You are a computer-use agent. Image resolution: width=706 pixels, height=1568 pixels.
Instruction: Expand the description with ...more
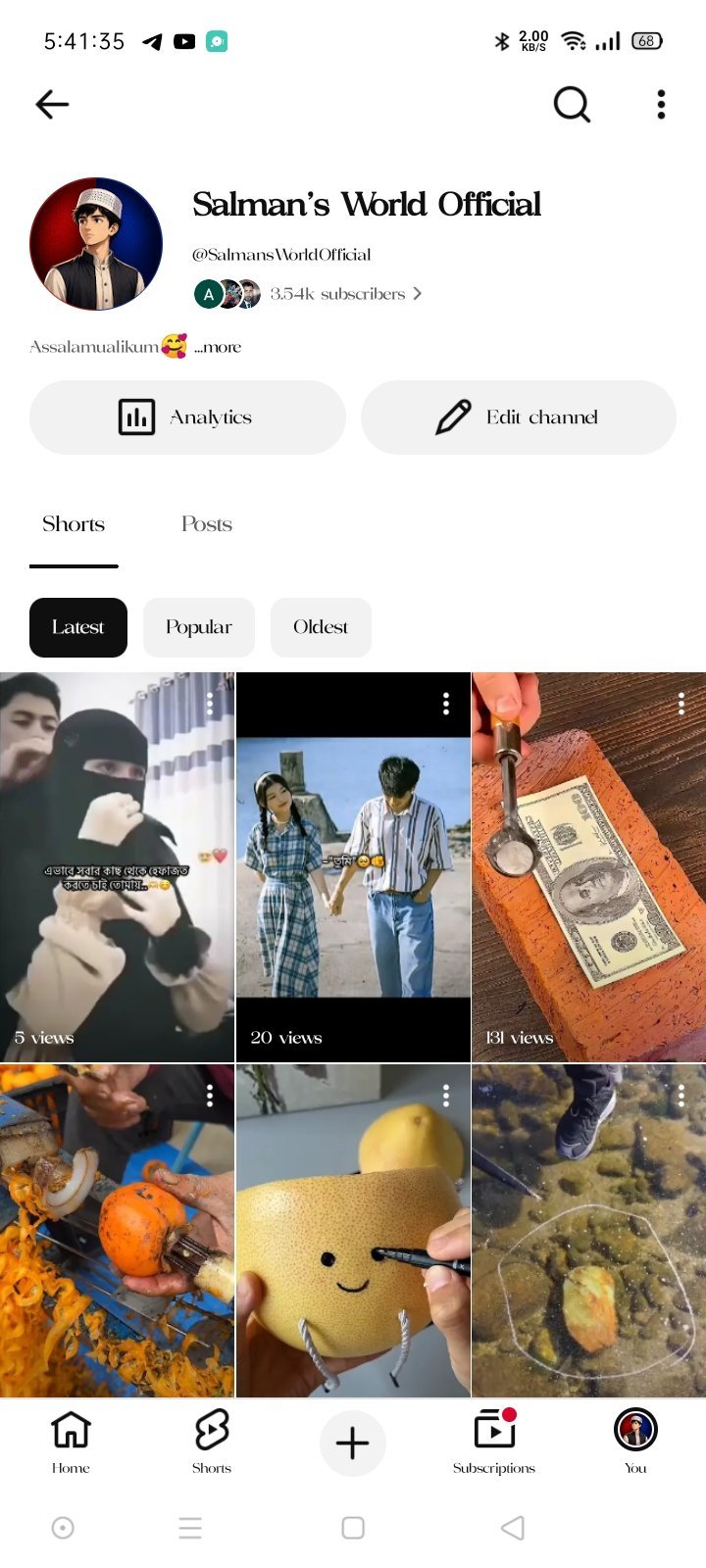coord(218,347)
